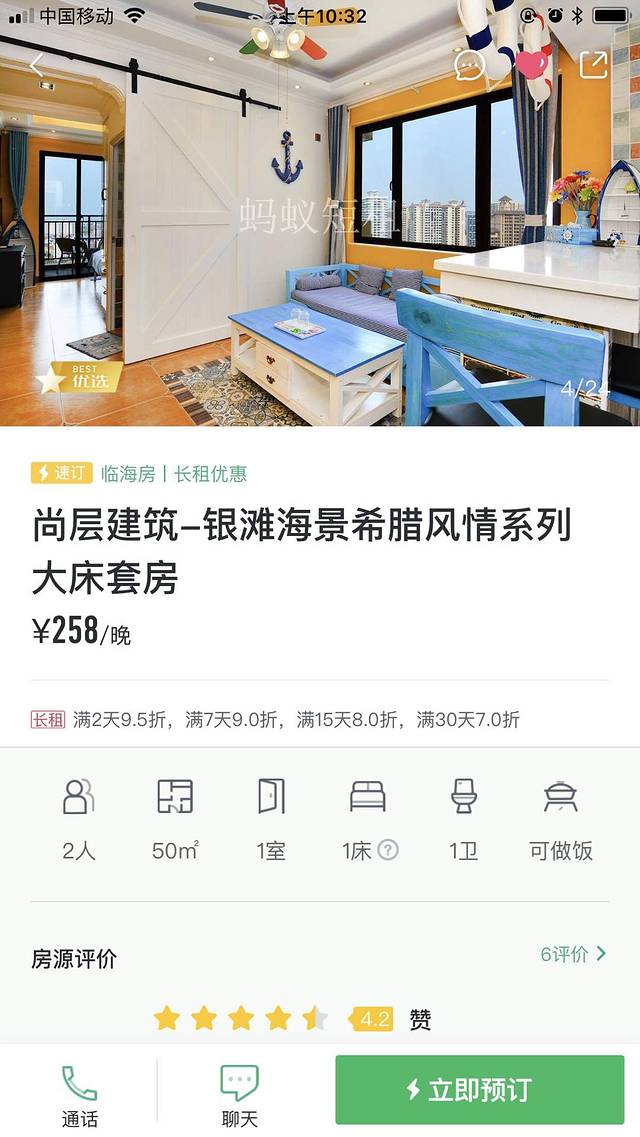
Task: Start a chat via 聊天
Action: 239,1095
